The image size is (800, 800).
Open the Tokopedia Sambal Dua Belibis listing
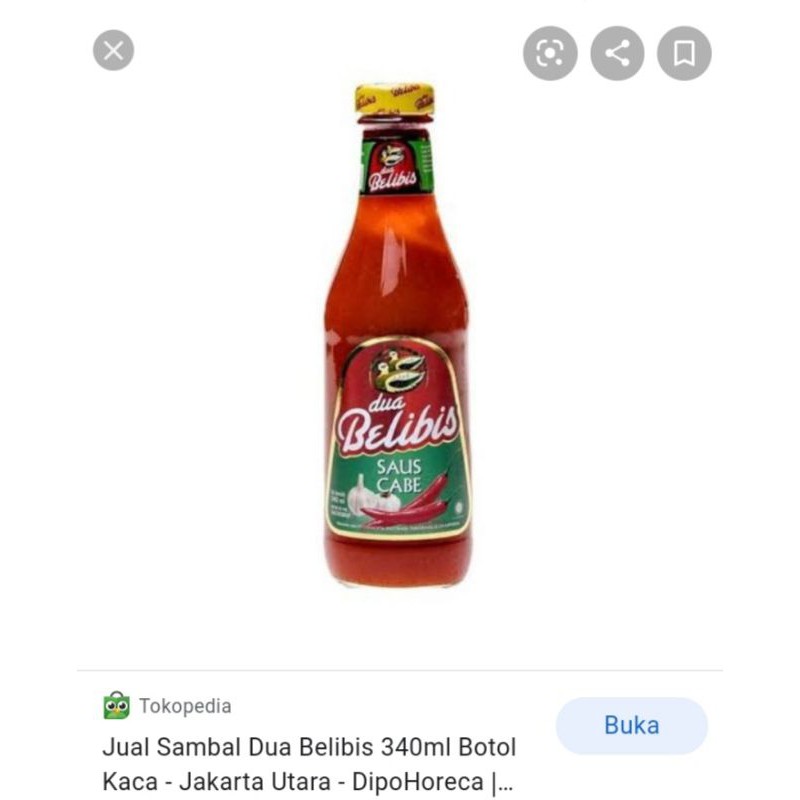[309, 764]
